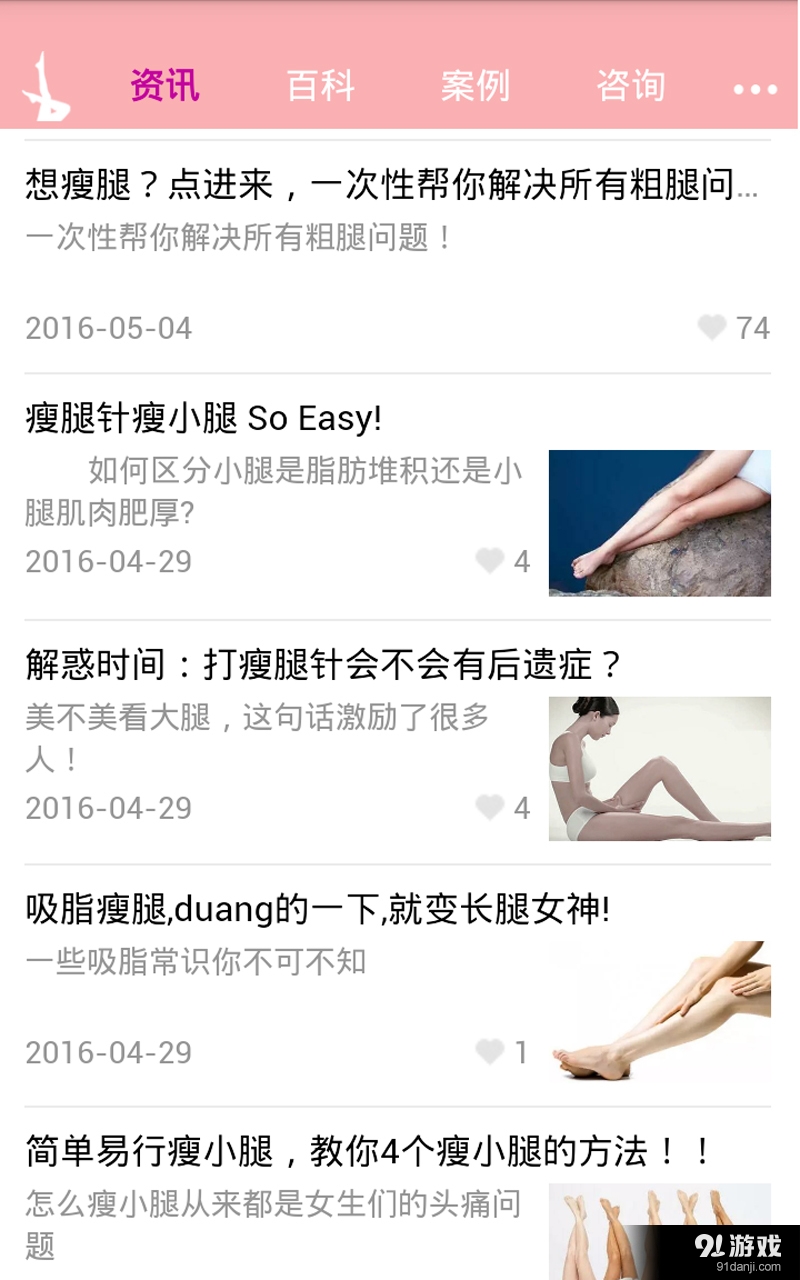Switch to the 案例 tab
Image resolution: width=800 pixels, height=1280 pixels.
(477, 88)
